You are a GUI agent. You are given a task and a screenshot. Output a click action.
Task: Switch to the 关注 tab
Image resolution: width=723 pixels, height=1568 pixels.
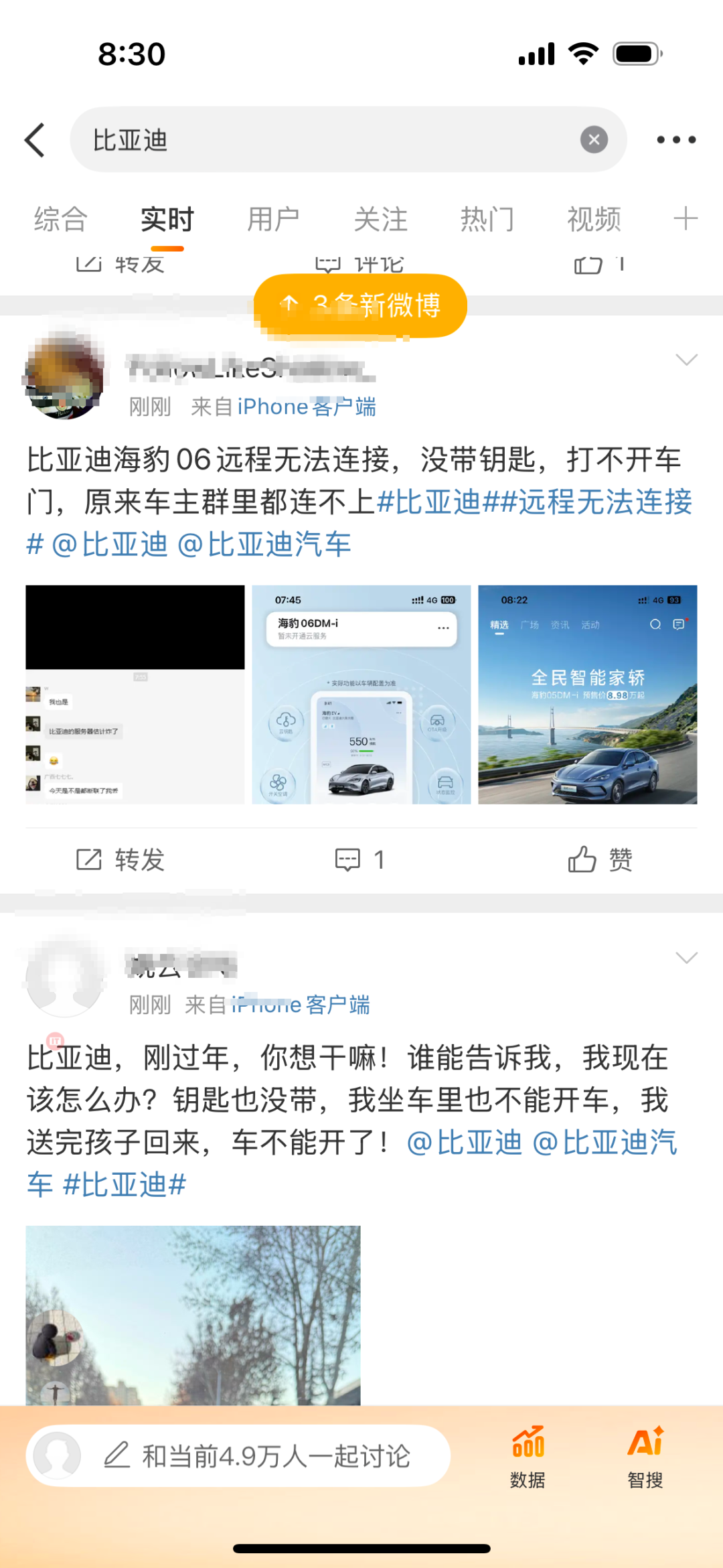pyautogui.click(x=380, y=220)
